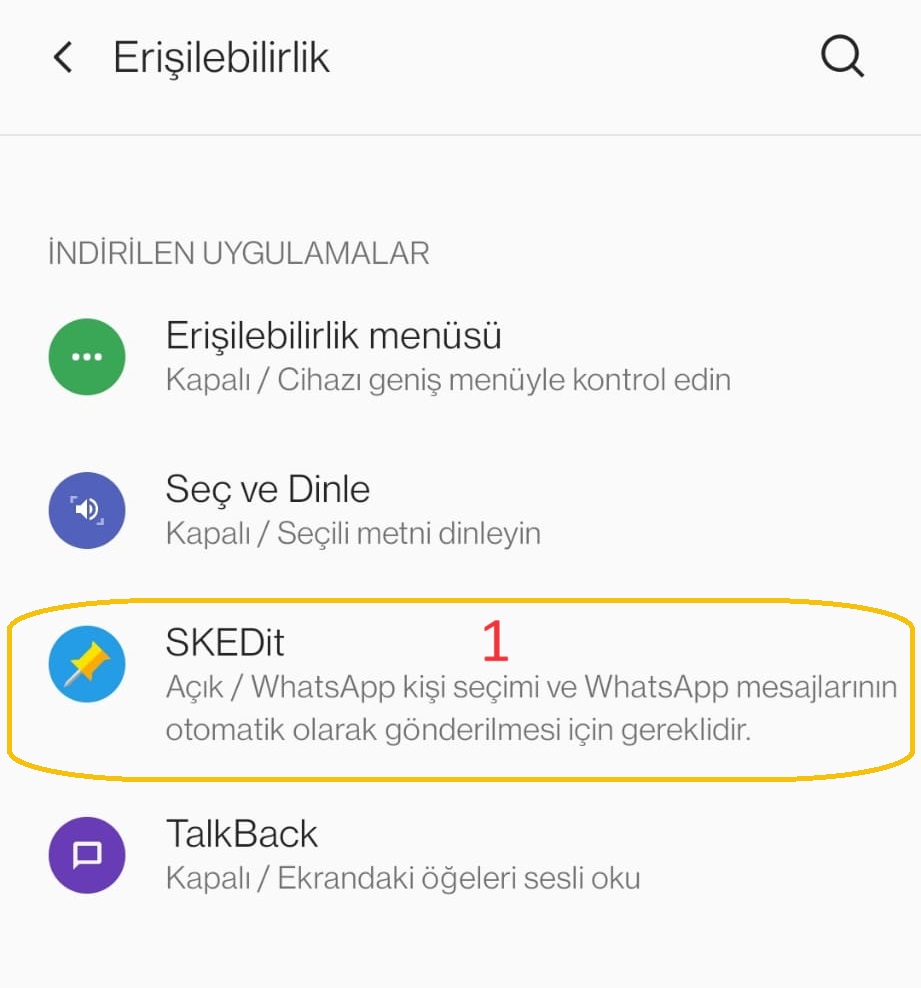Go back from Erişilebilirlik screen
The height and width of the screenshot is (988, 921).
(x=62, y=58)
